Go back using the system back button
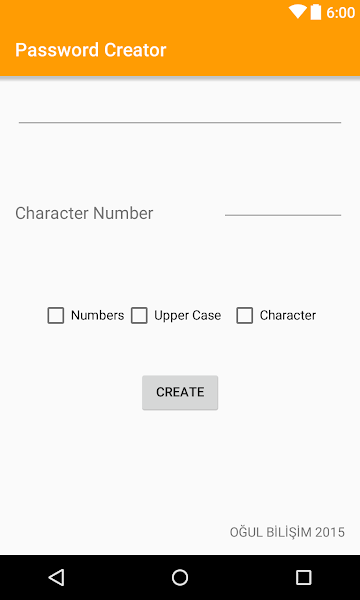Screen dimensions: 360x600 click(x=57, y=577)
